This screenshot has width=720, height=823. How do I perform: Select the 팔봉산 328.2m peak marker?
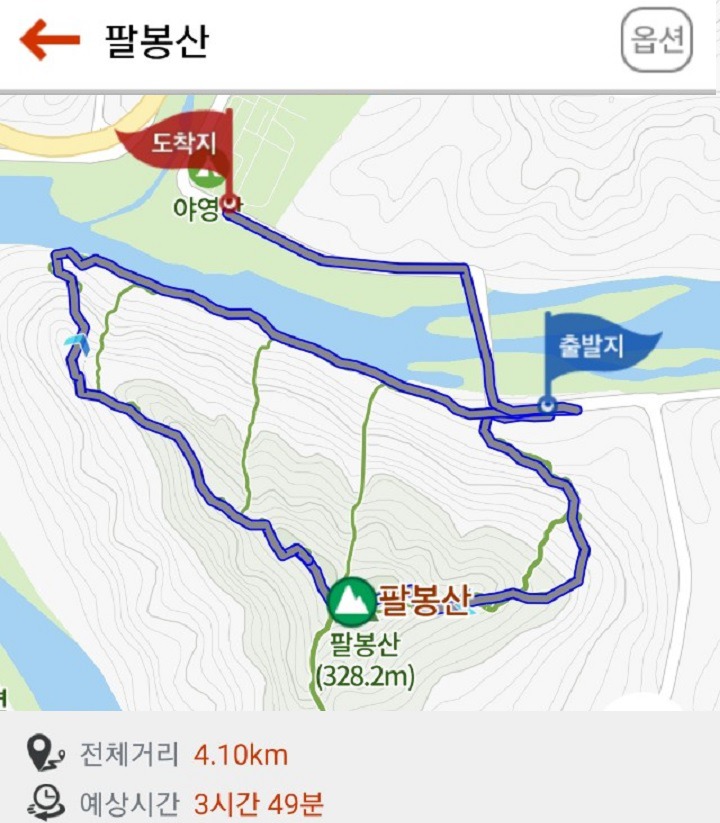pyautogui.click(x=351, y=602)
